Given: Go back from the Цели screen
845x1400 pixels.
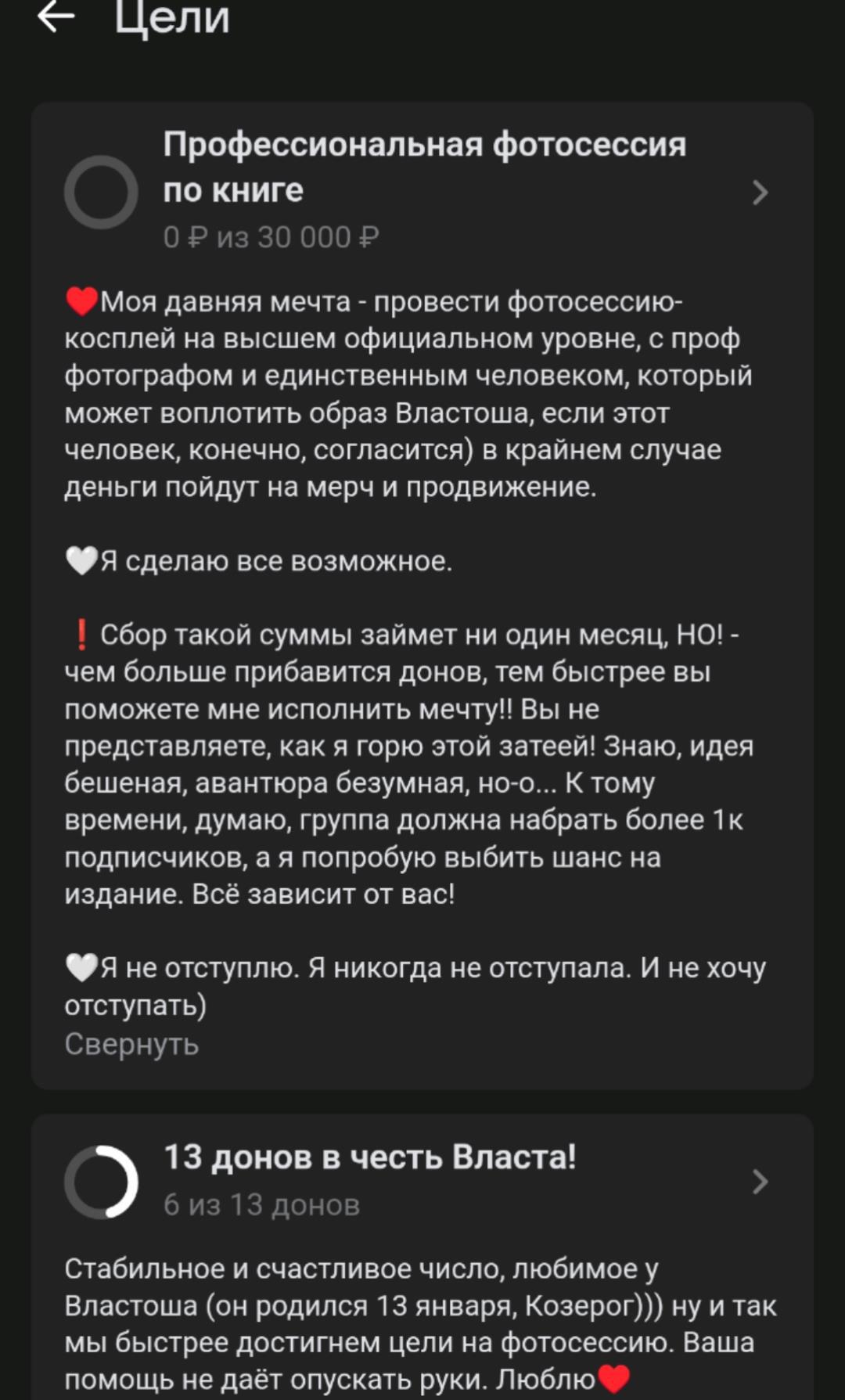Looking at the screenshot, I should point(56,17).
